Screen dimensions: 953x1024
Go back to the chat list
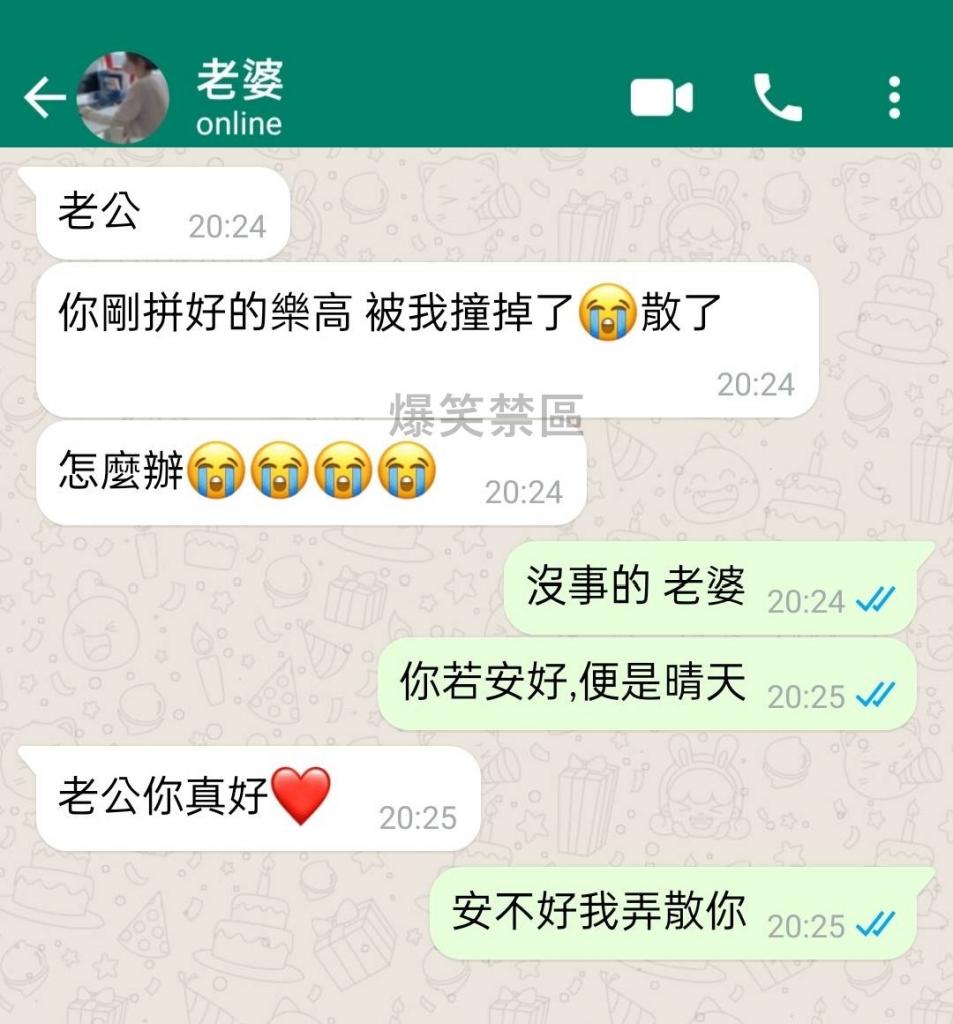[44, 98]
